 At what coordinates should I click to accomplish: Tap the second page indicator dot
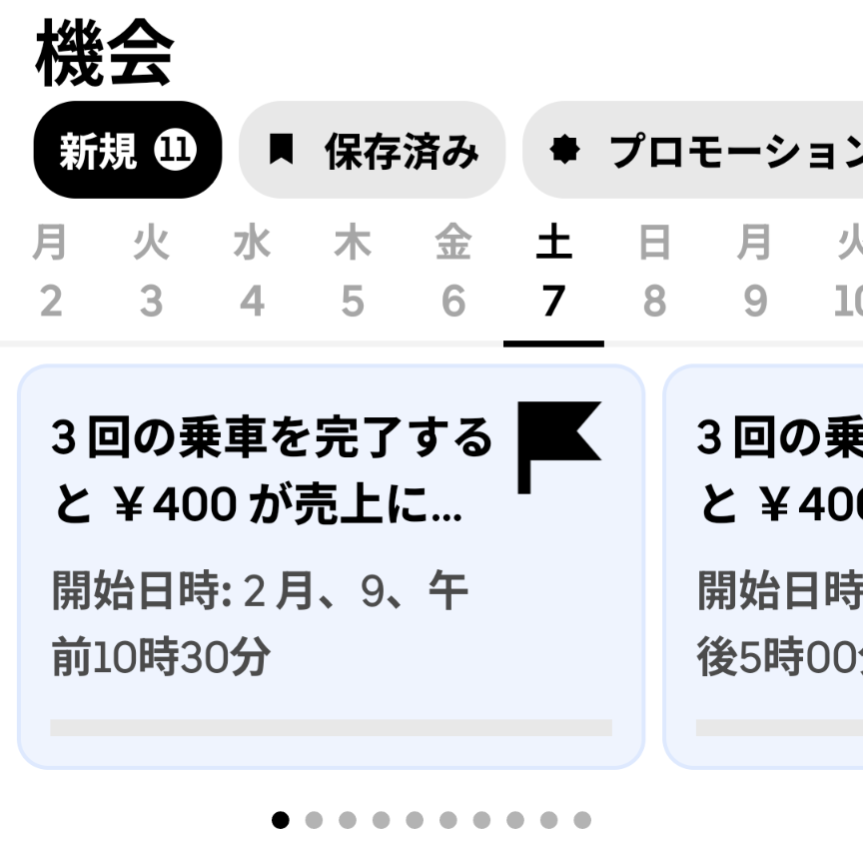(314, 820)
